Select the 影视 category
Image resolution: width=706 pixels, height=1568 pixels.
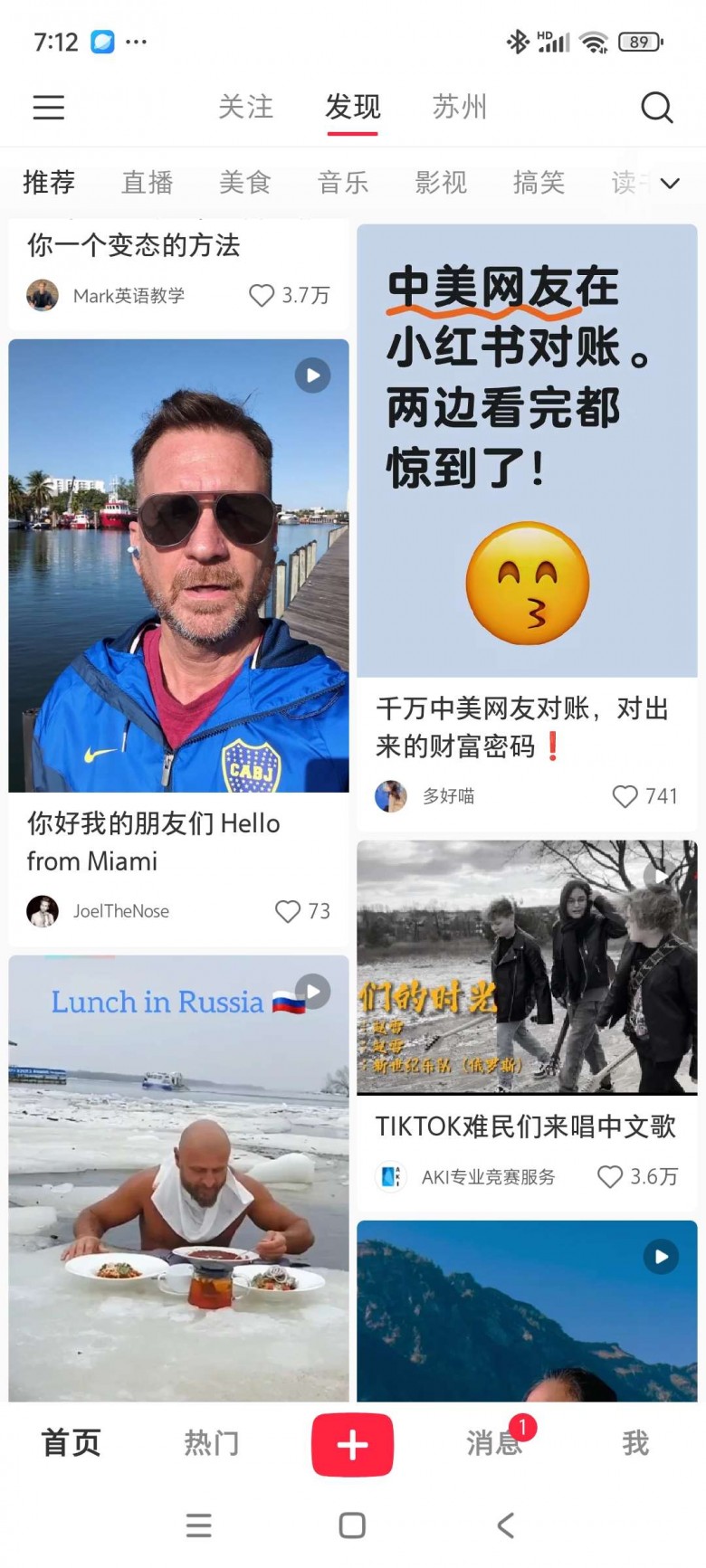tap(441, 183)
